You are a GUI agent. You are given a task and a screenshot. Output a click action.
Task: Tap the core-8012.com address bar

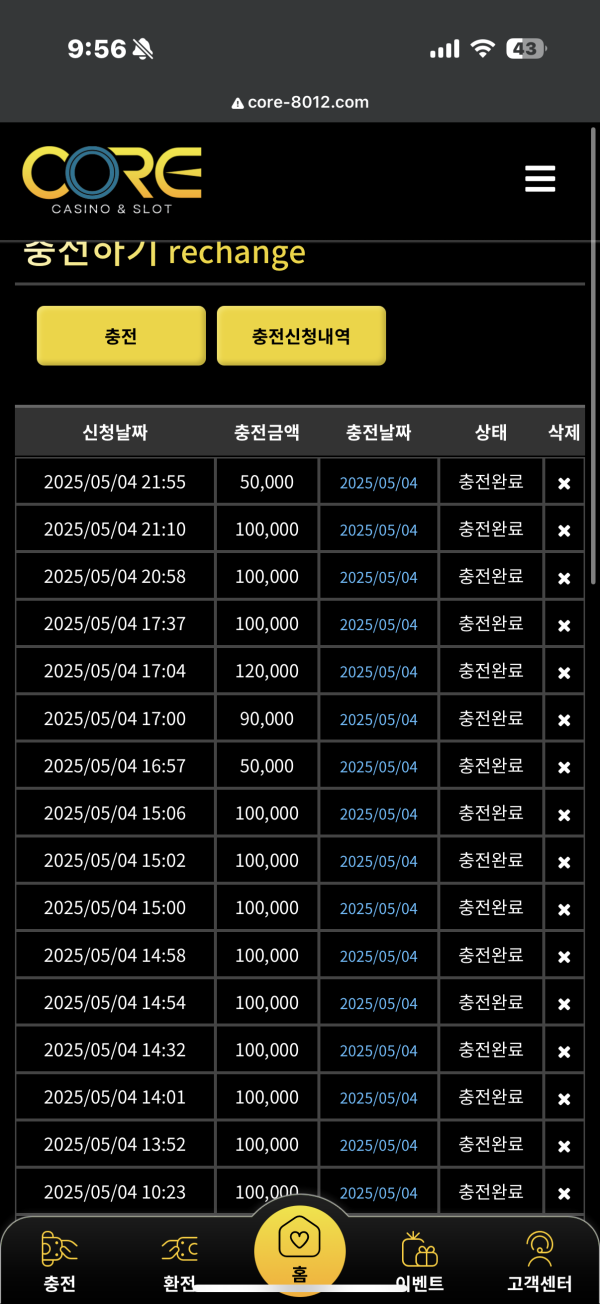(x=300, y=102)
